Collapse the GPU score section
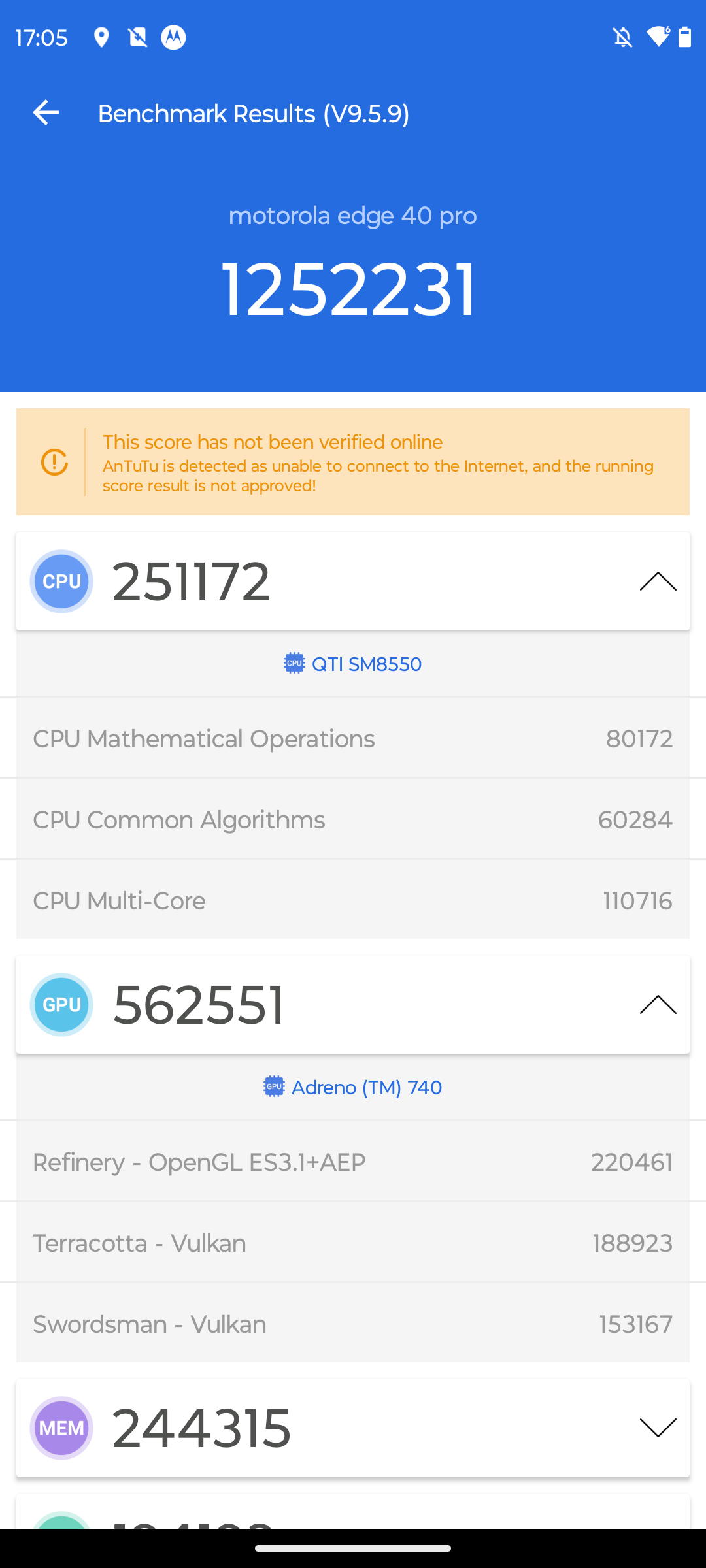Image resolution: width=706 pixels, height=1568 pixels. coord(658,1004)
